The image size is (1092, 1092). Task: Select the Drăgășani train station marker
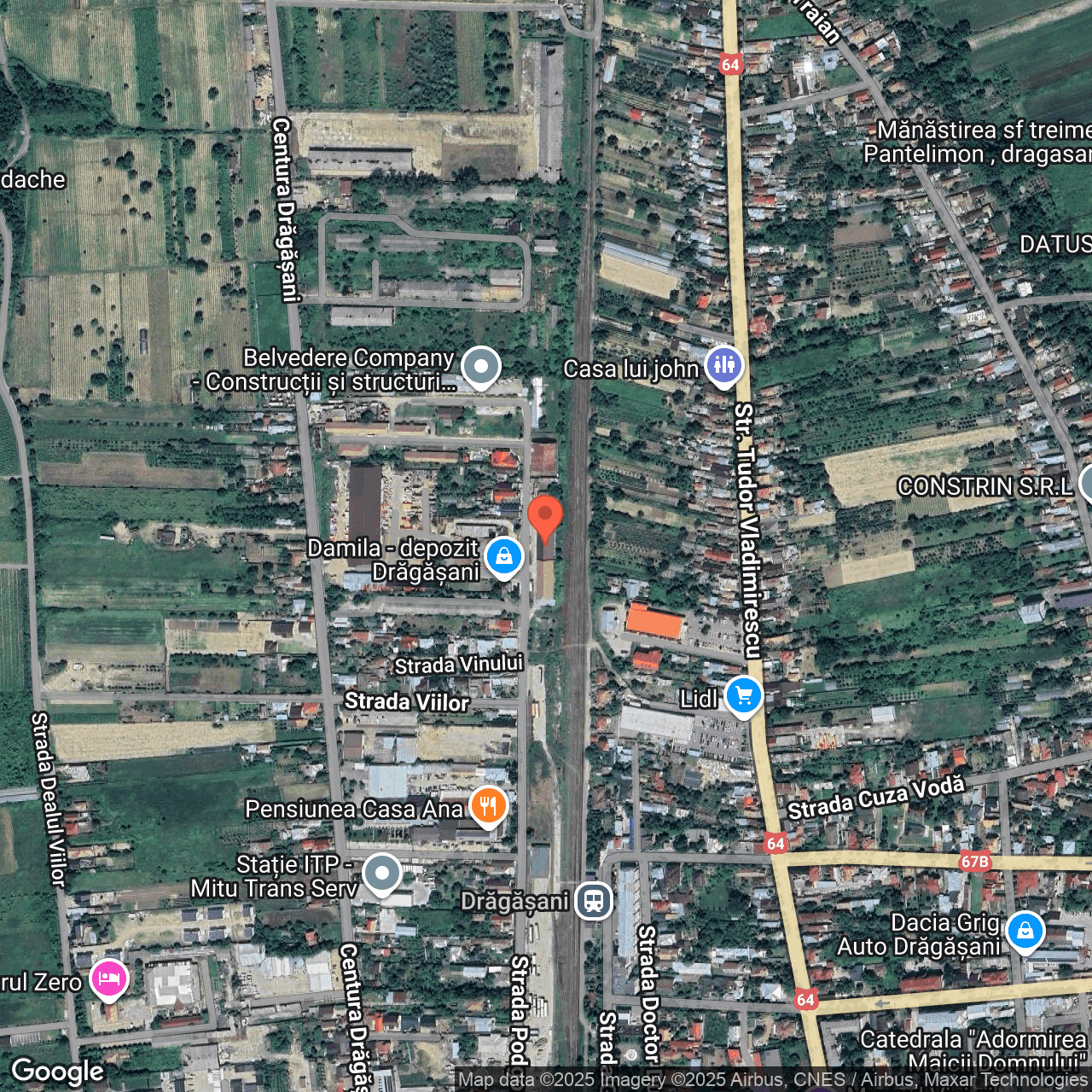pos(594,901)
